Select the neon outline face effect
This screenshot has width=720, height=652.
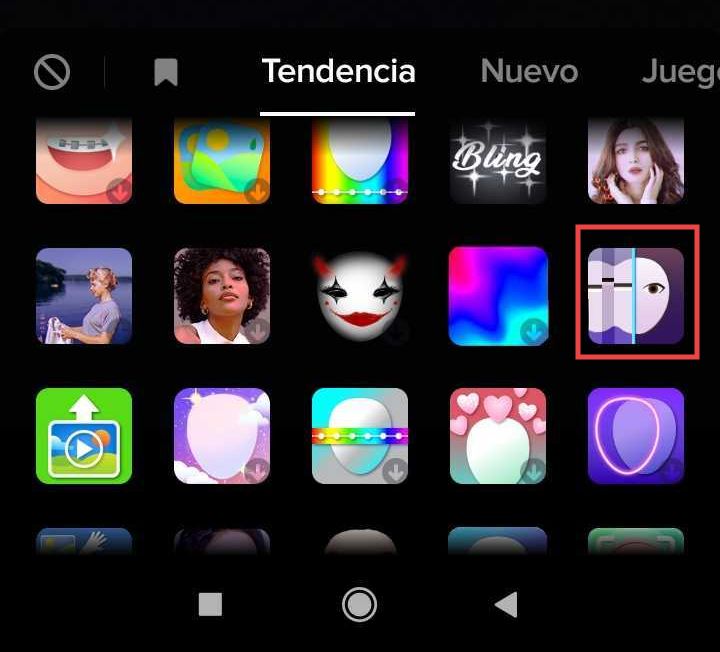click(636, 436)
